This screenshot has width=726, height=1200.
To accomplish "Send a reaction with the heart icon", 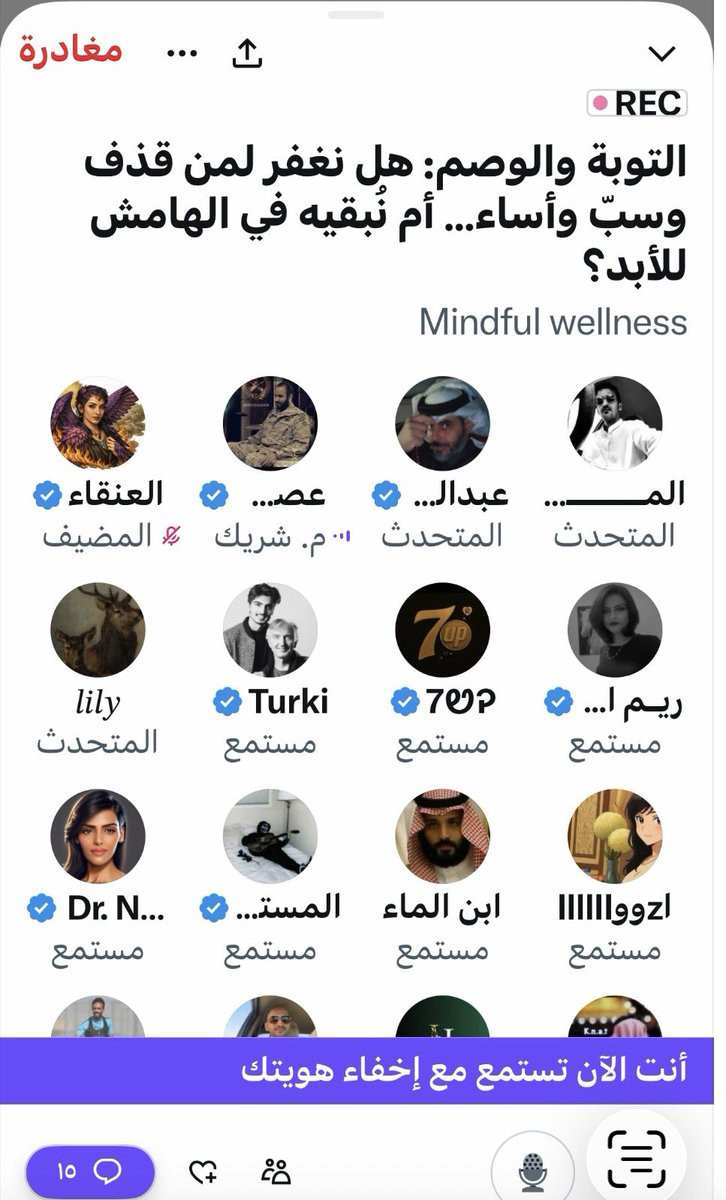I will [x=204, y=1171].
